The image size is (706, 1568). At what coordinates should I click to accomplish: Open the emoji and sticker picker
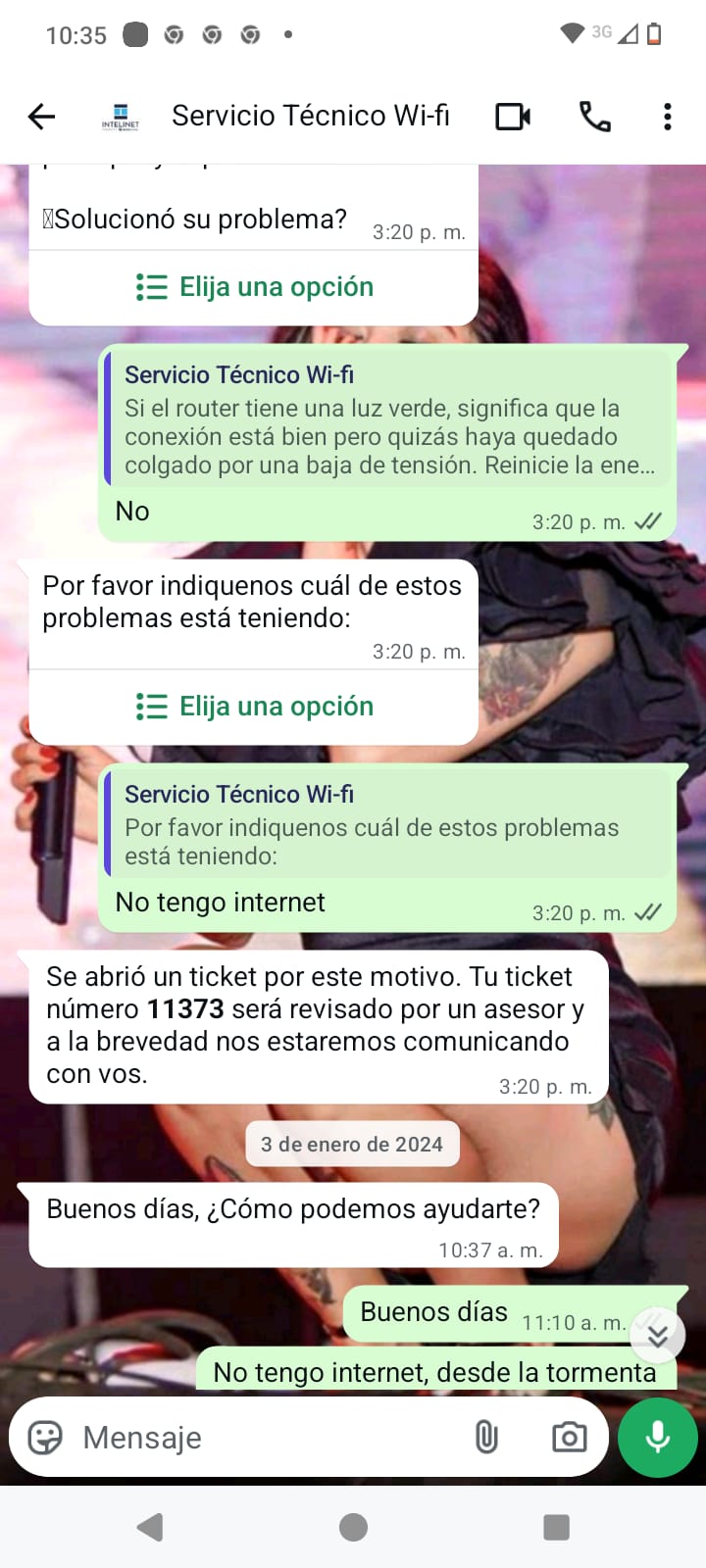click(45, 1438)
